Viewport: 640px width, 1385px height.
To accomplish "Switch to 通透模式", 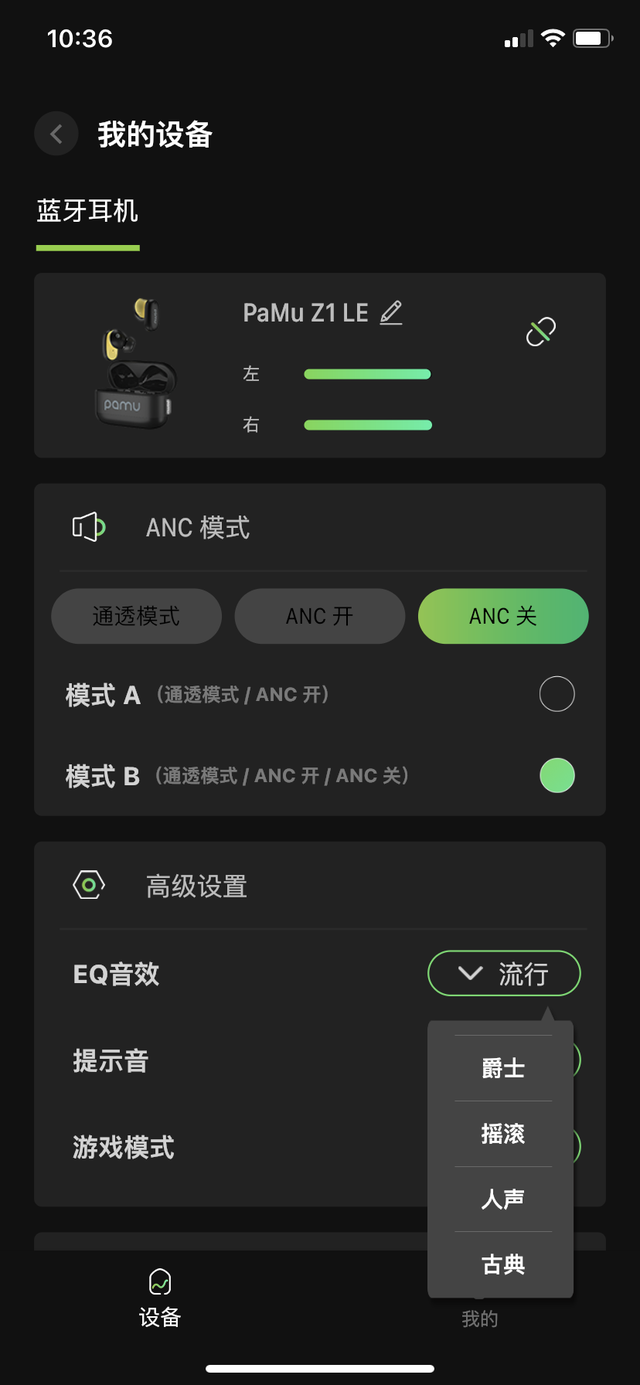I will pyautogui.click(x=136, y=616).
